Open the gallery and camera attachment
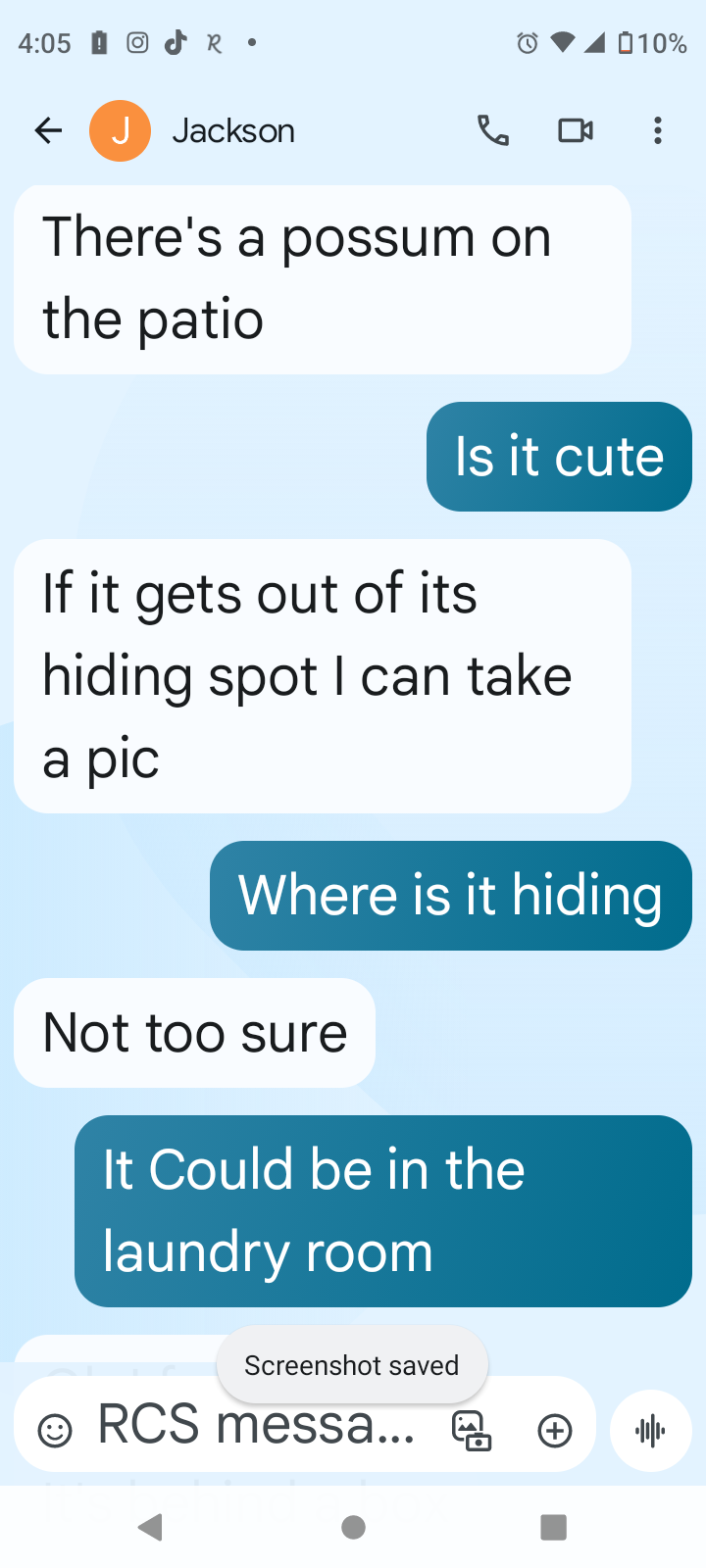Screen dimensions: 706x1568 click(x=472, y=1431)
